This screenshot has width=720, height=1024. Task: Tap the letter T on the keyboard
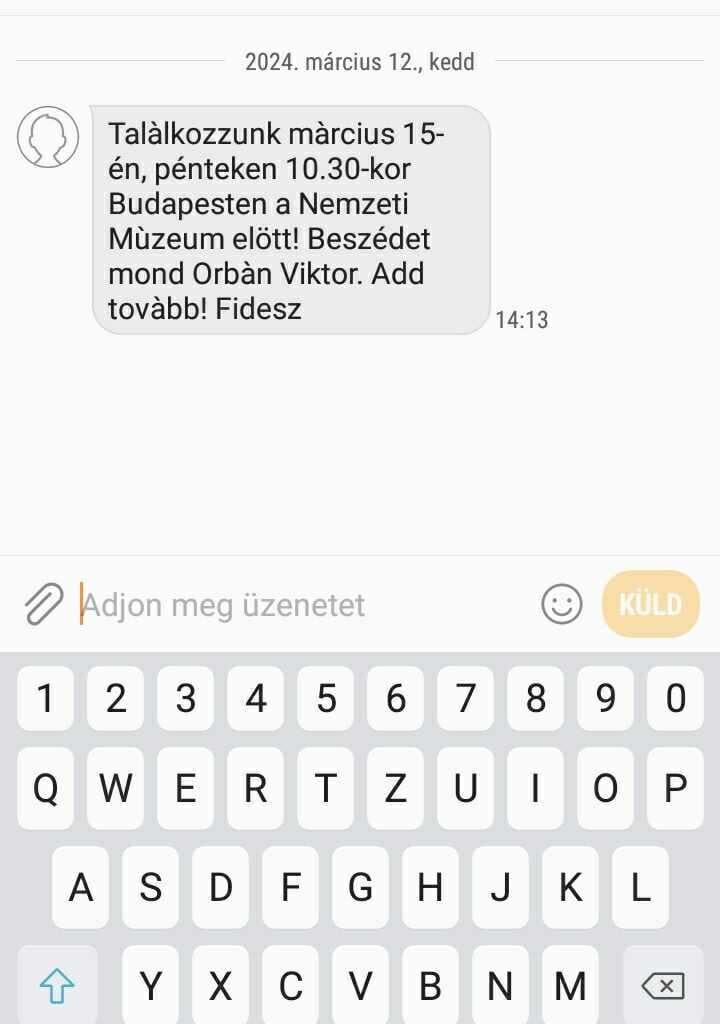(324, 789)
